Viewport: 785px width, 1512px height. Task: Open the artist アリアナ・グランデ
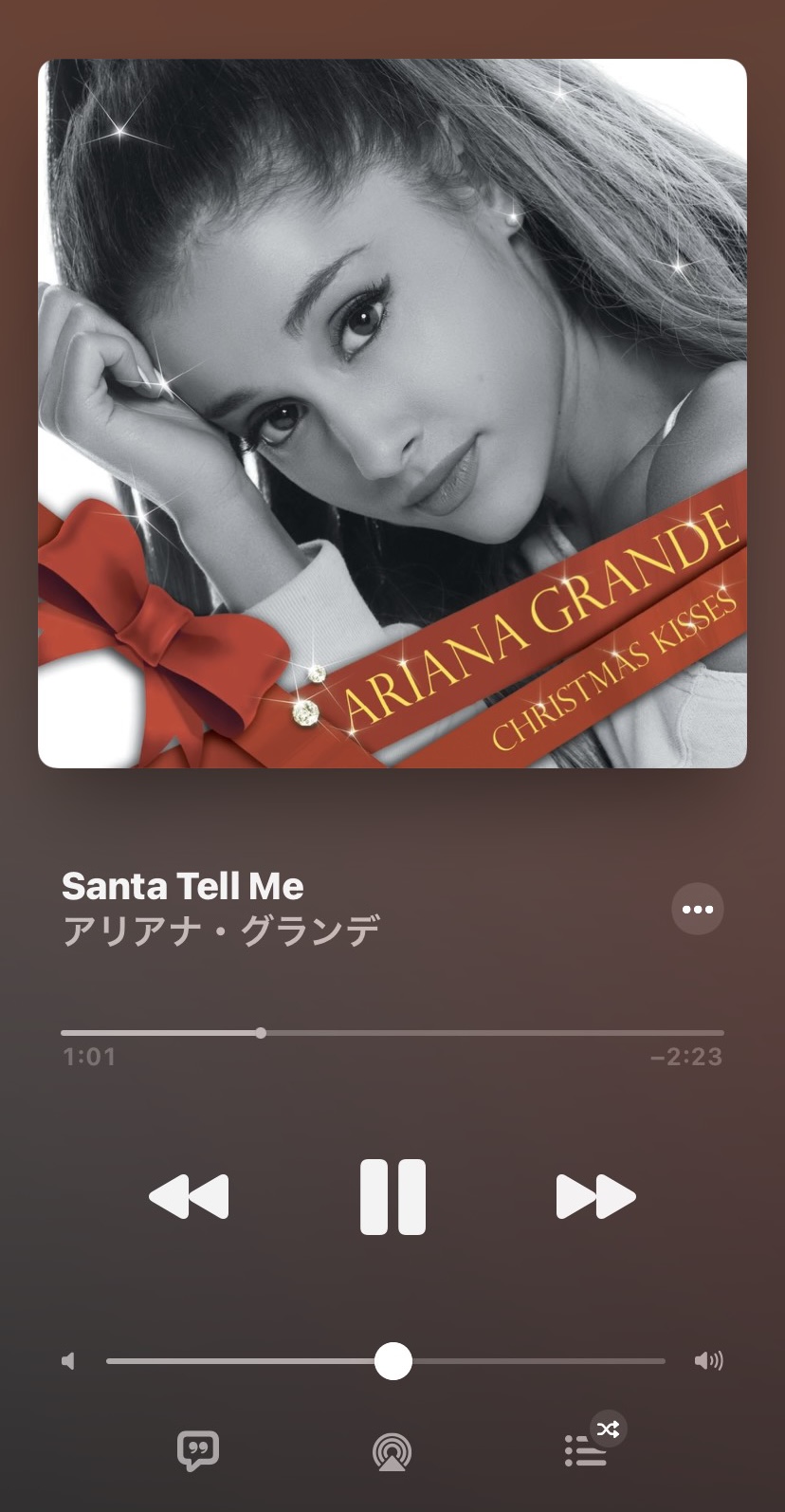pyautogui.click(x=221, y=931)
